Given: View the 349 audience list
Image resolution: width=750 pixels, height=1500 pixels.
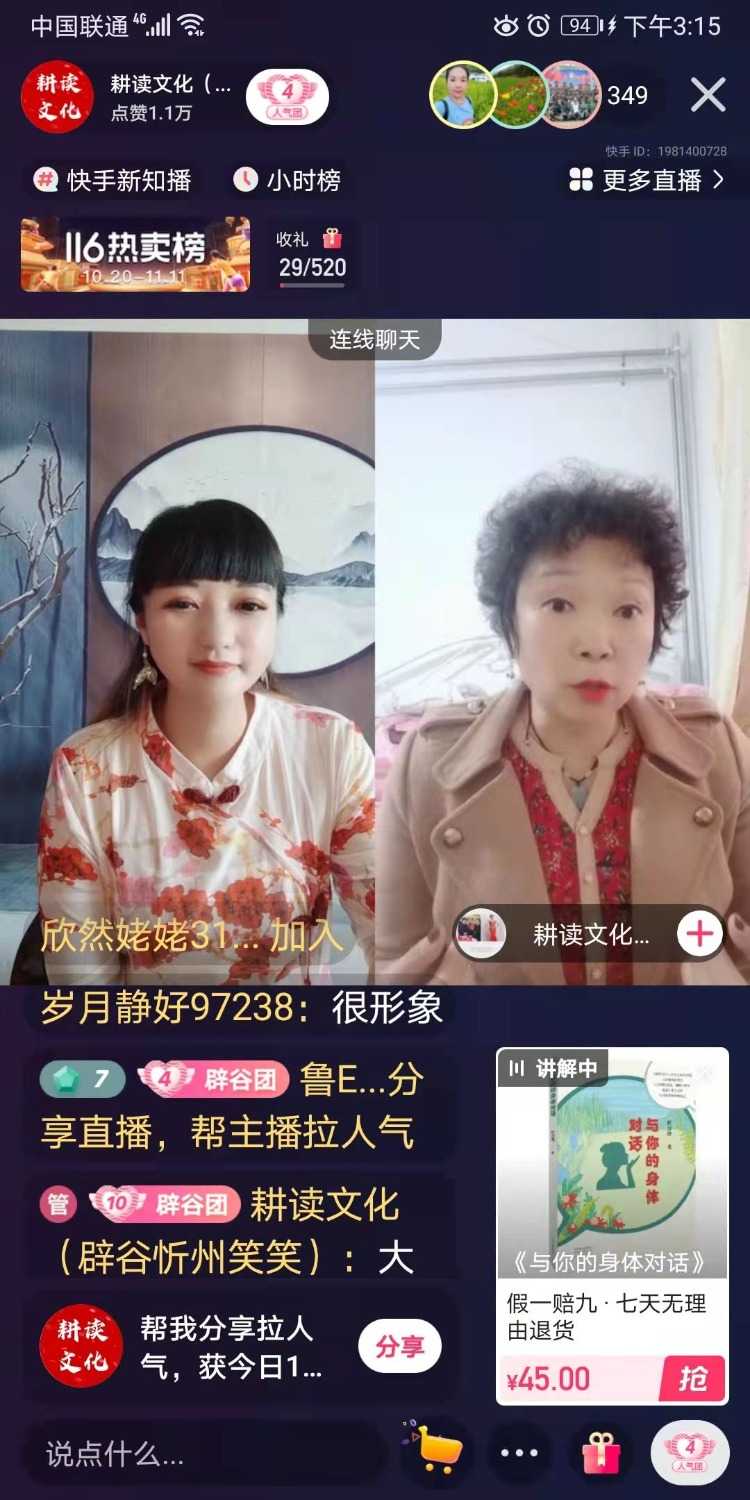Looking at the screenshot, I should pos(627,96).
